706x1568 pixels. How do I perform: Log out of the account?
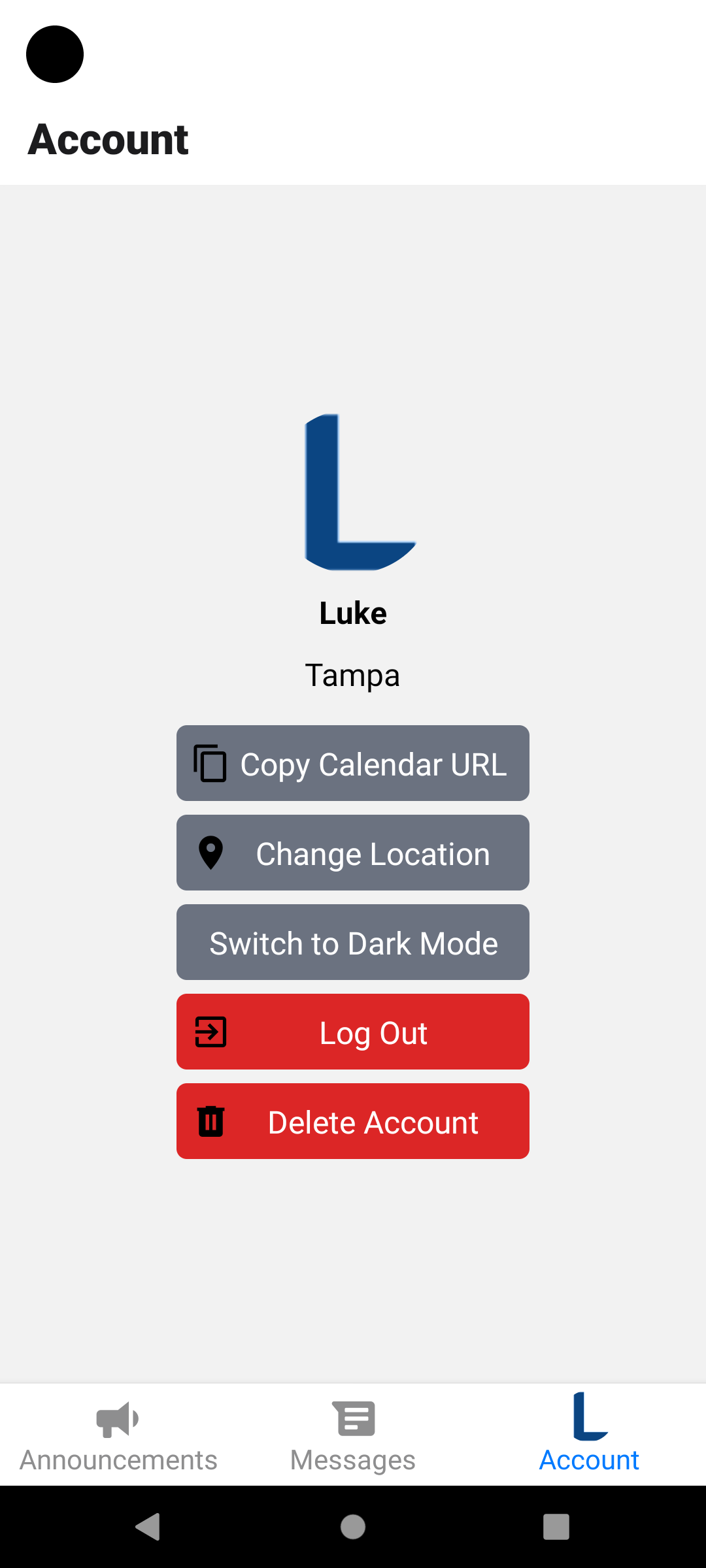point(353,1032)
